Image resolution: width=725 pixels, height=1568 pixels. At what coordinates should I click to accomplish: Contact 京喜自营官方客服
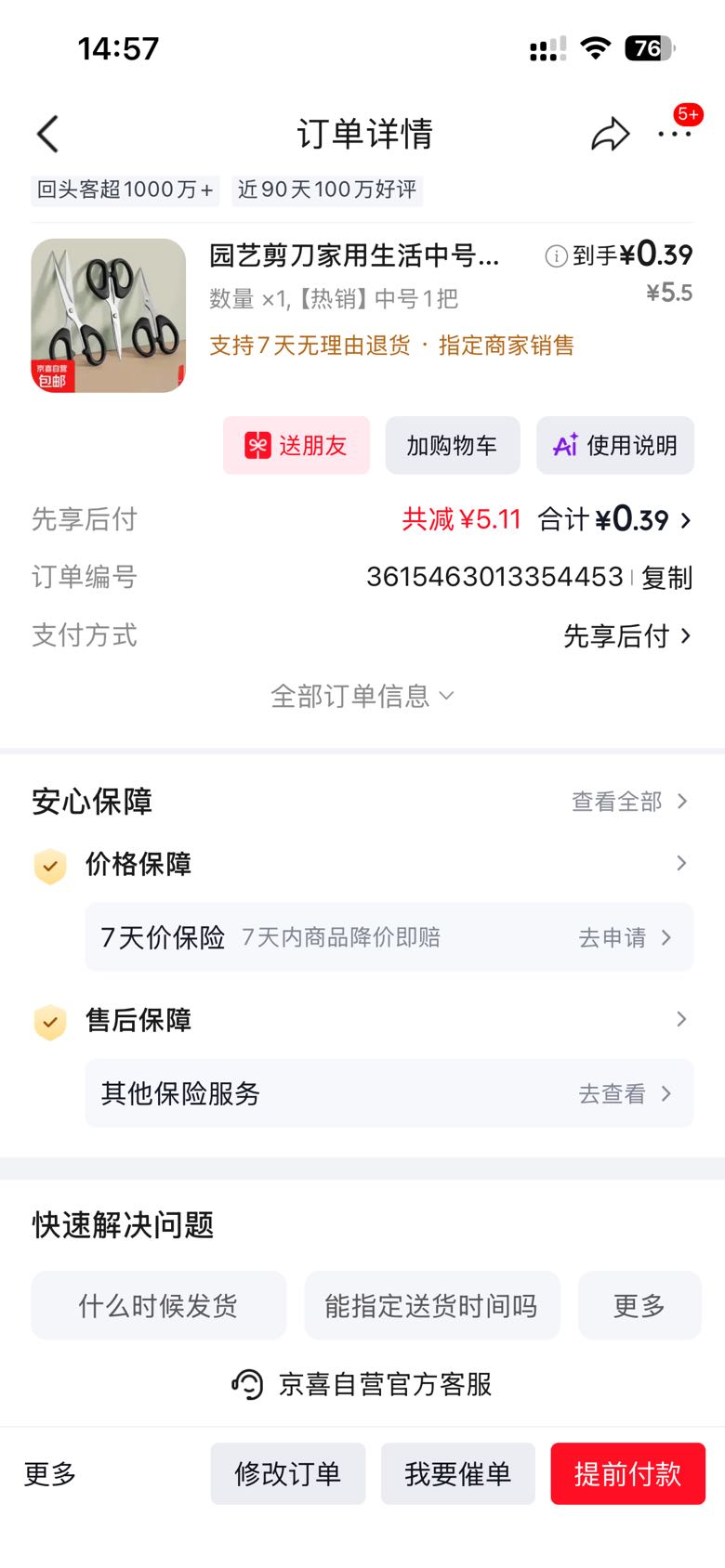pyautogui.click(x=362, y=1384)
